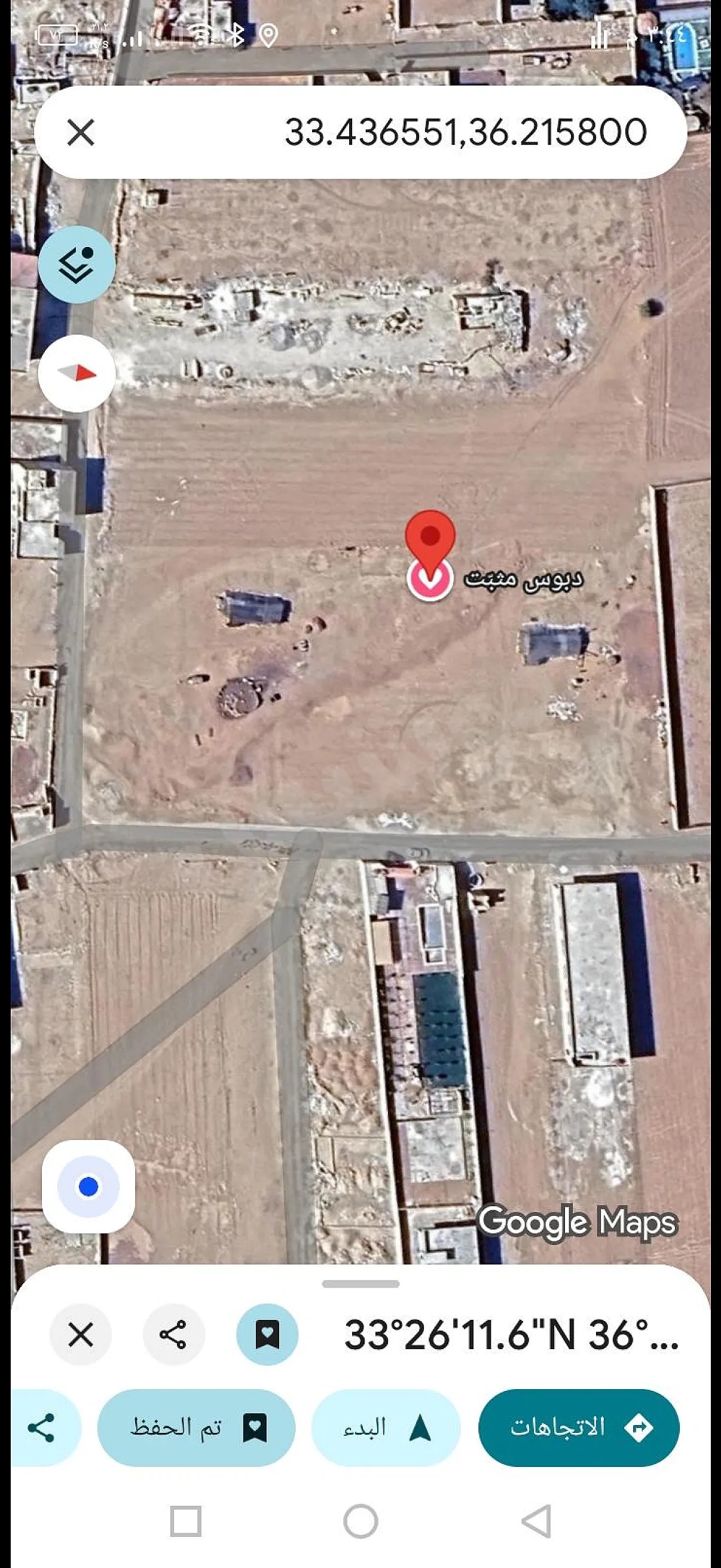Screen dimensions: 721x1568
Task: Tap the red dropped pin marker
Action: (430, 538)
